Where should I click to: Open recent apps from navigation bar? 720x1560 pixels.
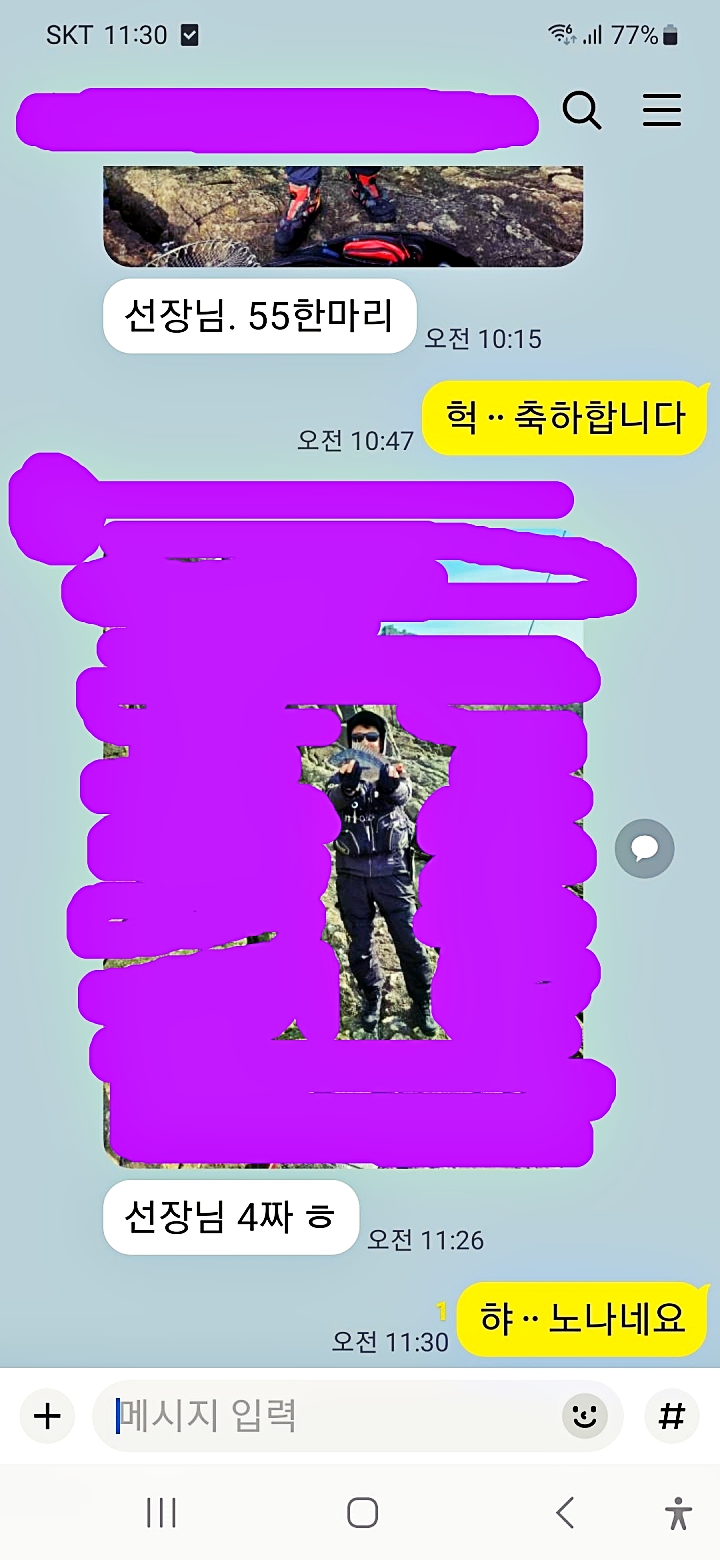[161, 1513]
